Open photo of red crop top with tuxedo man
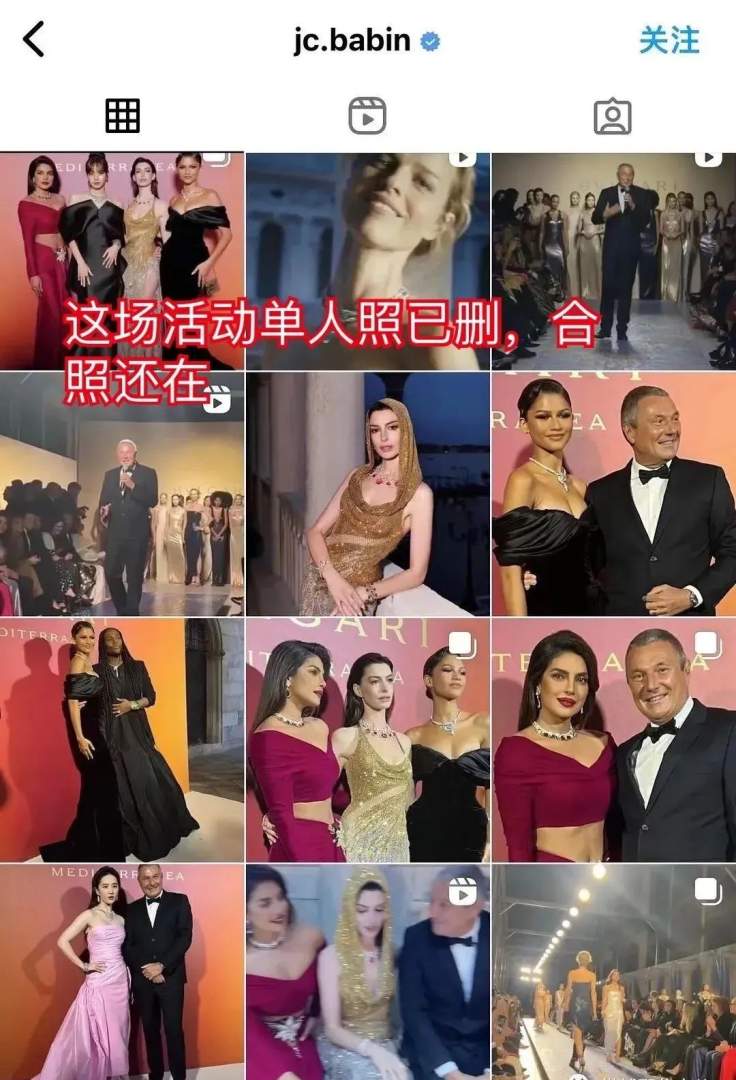Viewport: 736px width, 1080px height. 613,740
